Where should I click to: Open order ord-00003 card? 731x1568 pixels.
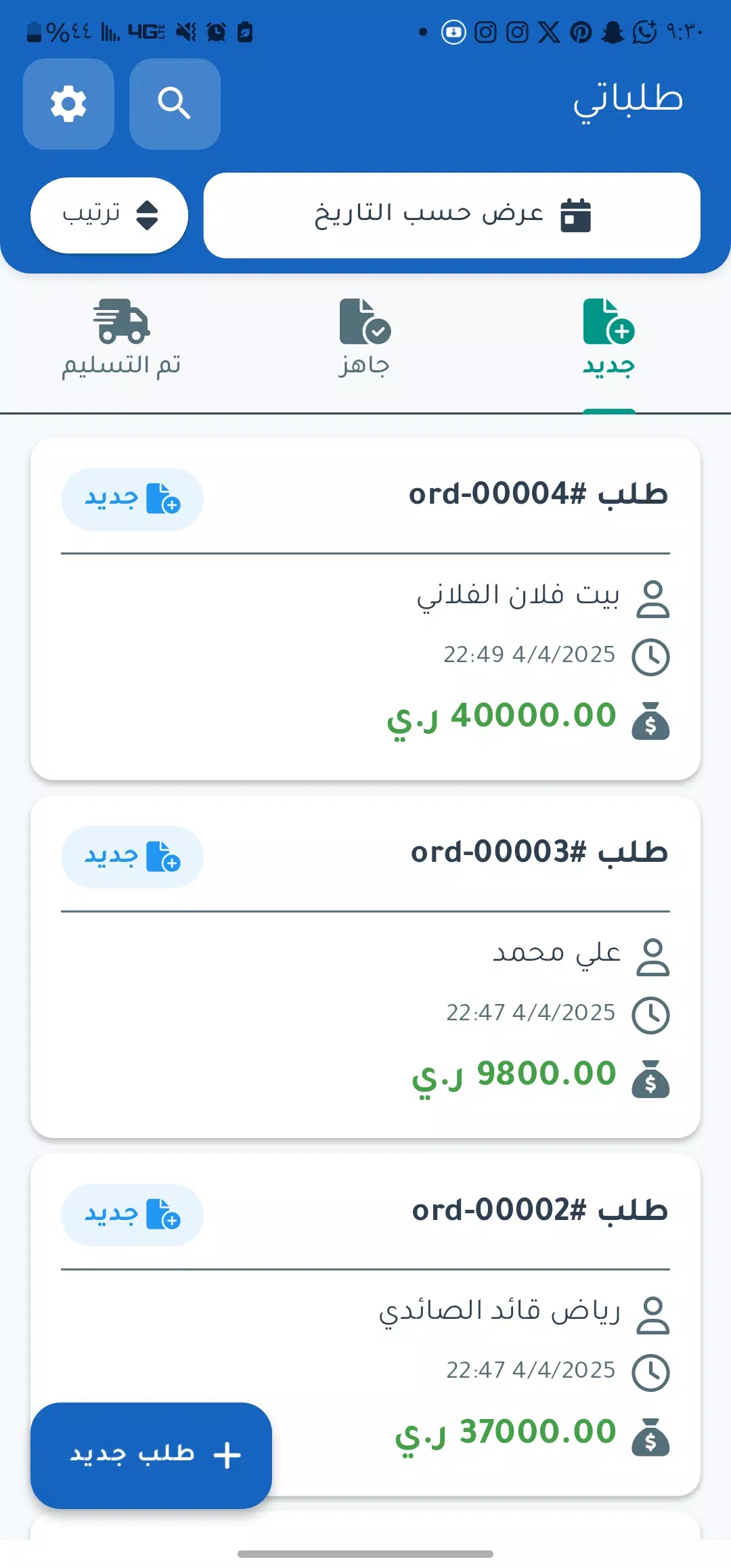point(365,967)
